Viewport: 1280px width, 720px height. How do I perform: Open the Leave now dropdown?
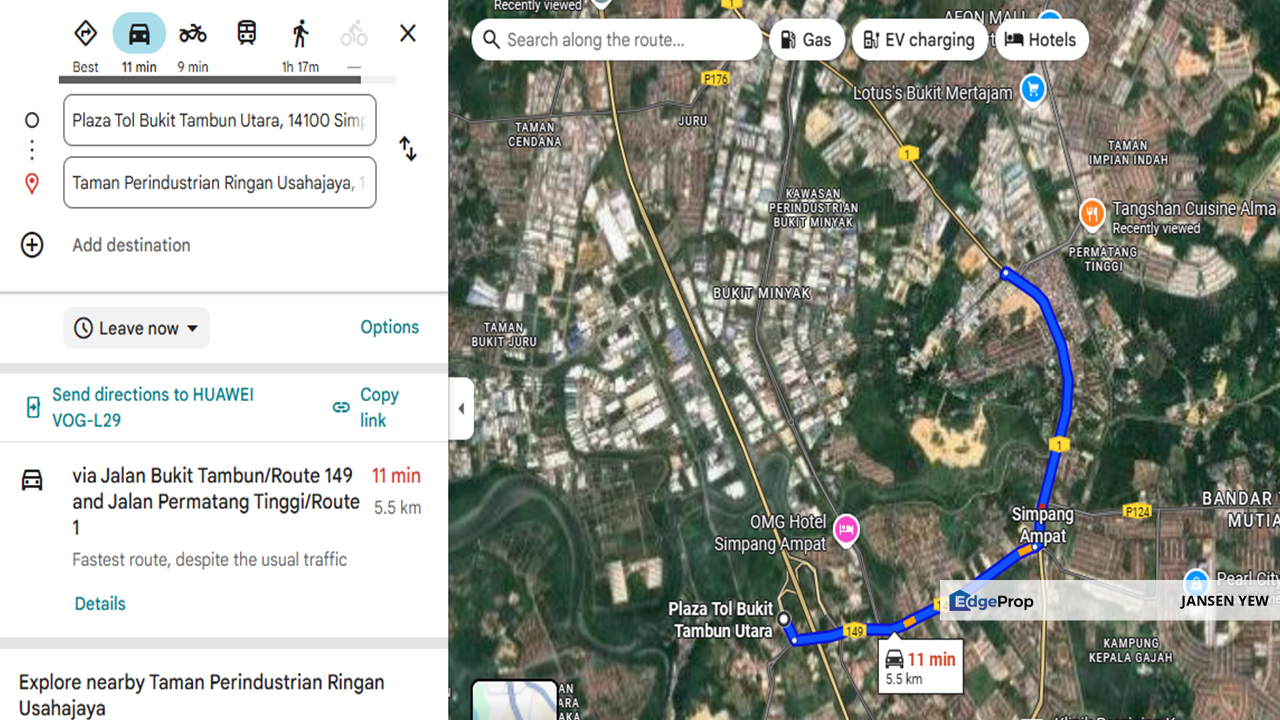(137, 328)
